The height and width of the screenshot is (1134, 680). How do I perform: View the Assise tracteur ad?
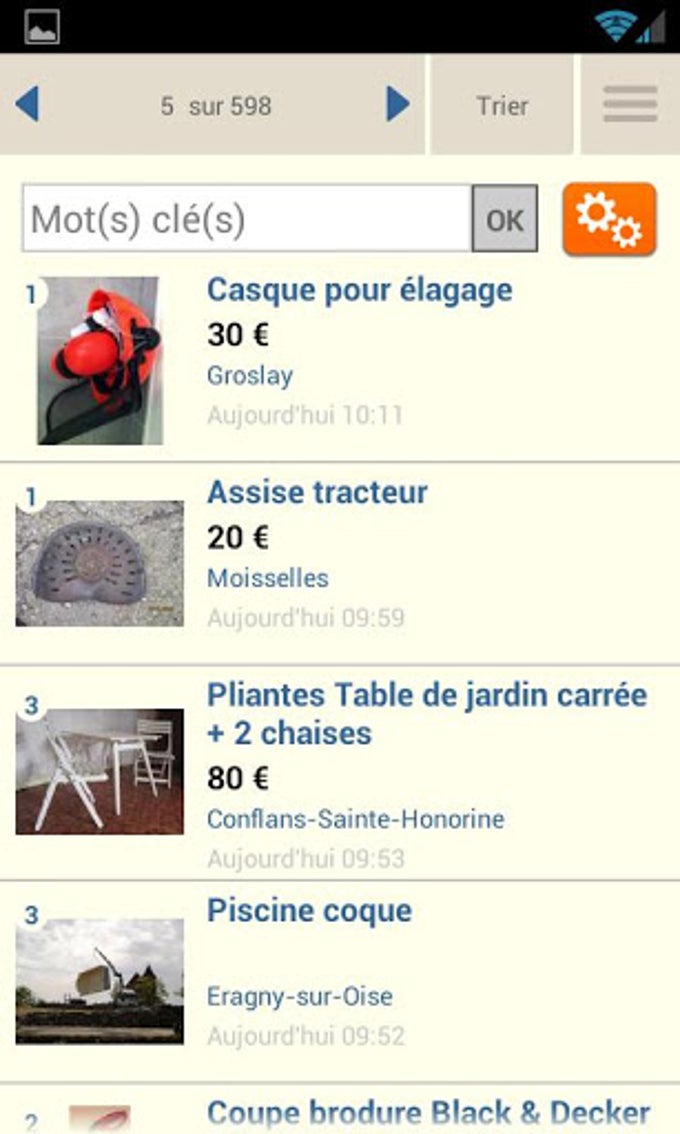click(x=317, y=493)
